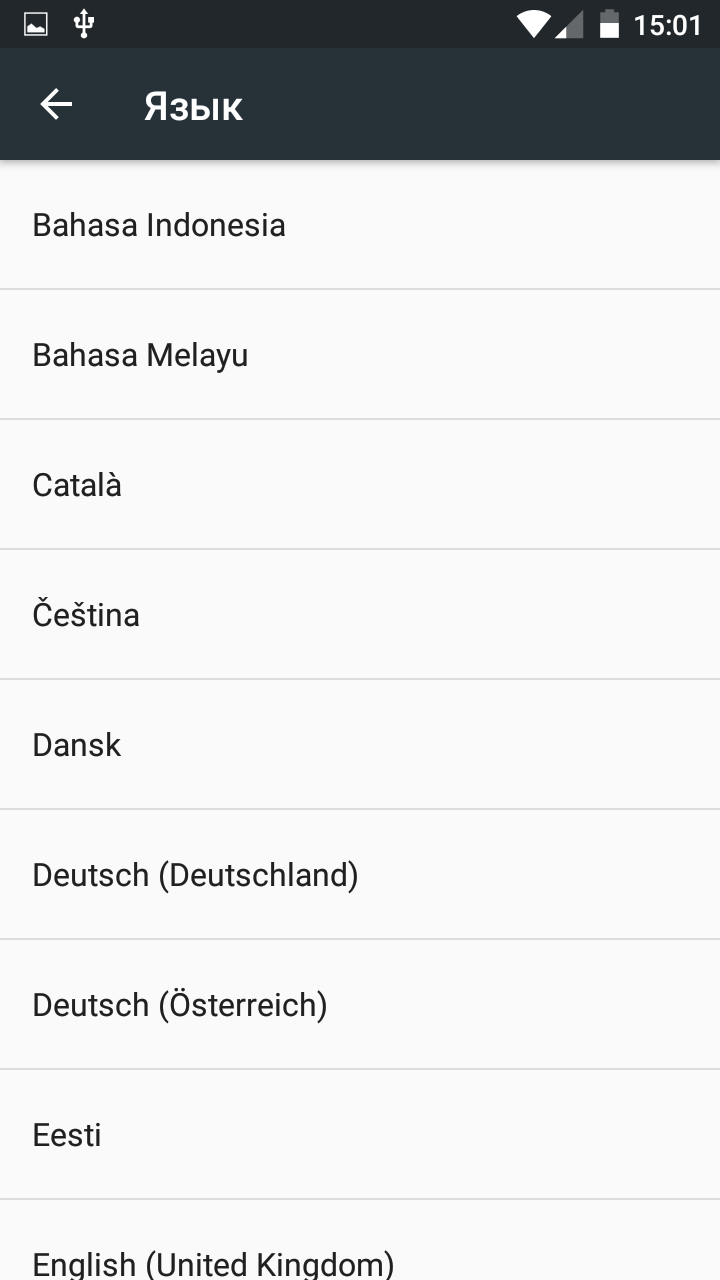The height and width of the screenshot is (1280, 720).
Task: Go back from the Язык screen
Action: tap(56, 105)
